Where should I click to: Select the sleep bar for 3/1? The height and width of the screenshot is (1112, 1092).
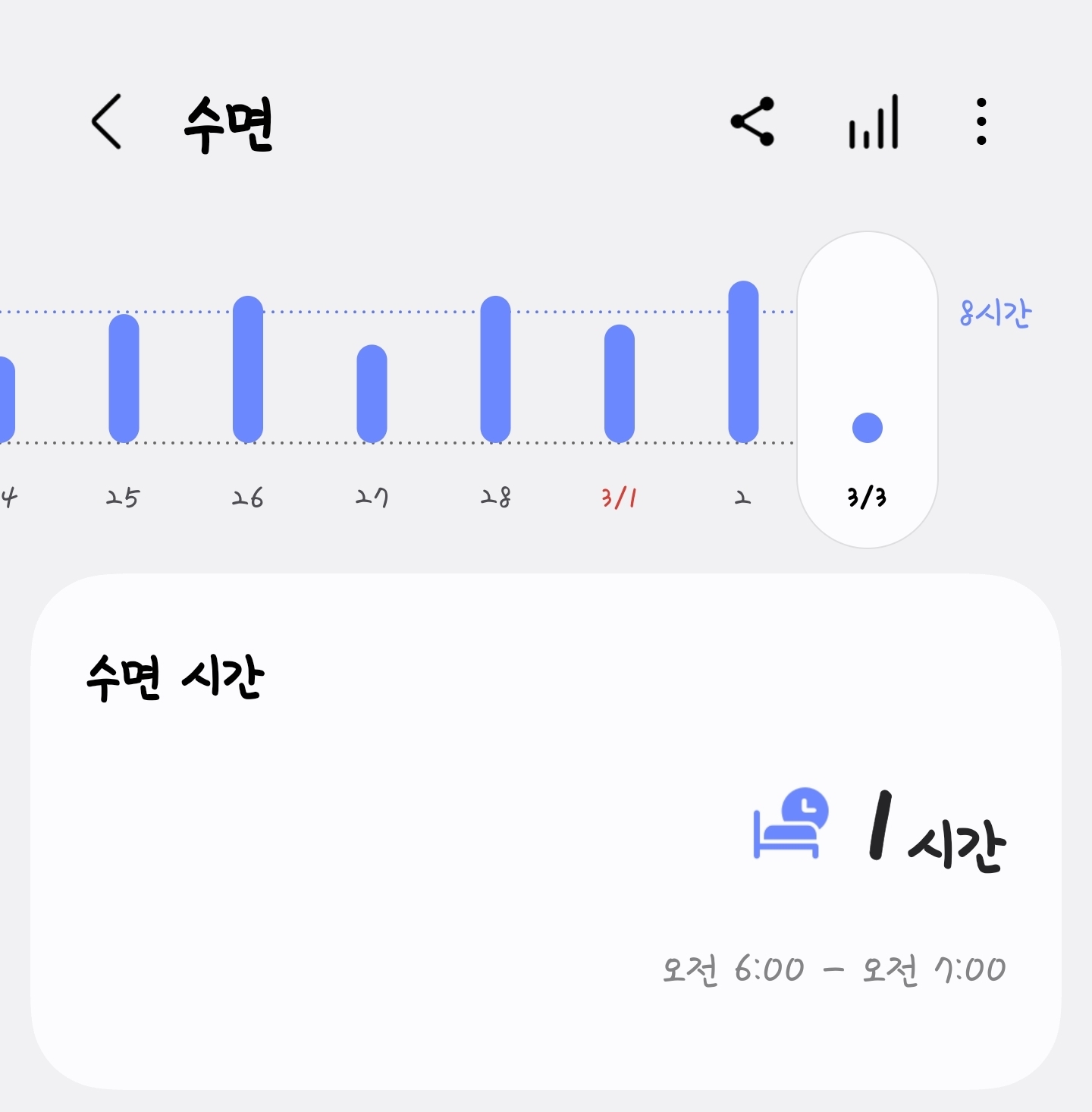tap(620, 383)
